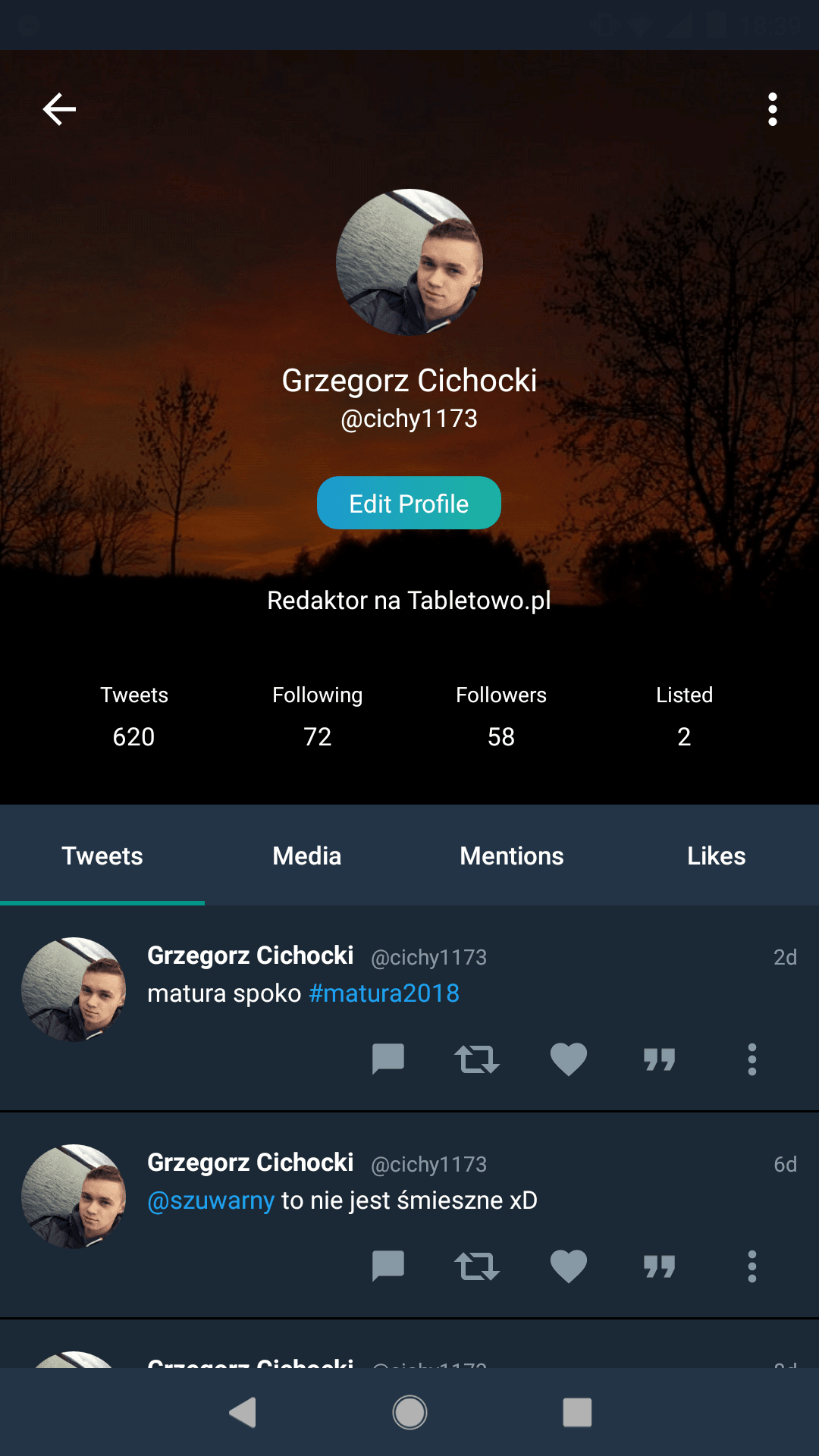Tap the Edit Profile button

[x=409, y=503]
